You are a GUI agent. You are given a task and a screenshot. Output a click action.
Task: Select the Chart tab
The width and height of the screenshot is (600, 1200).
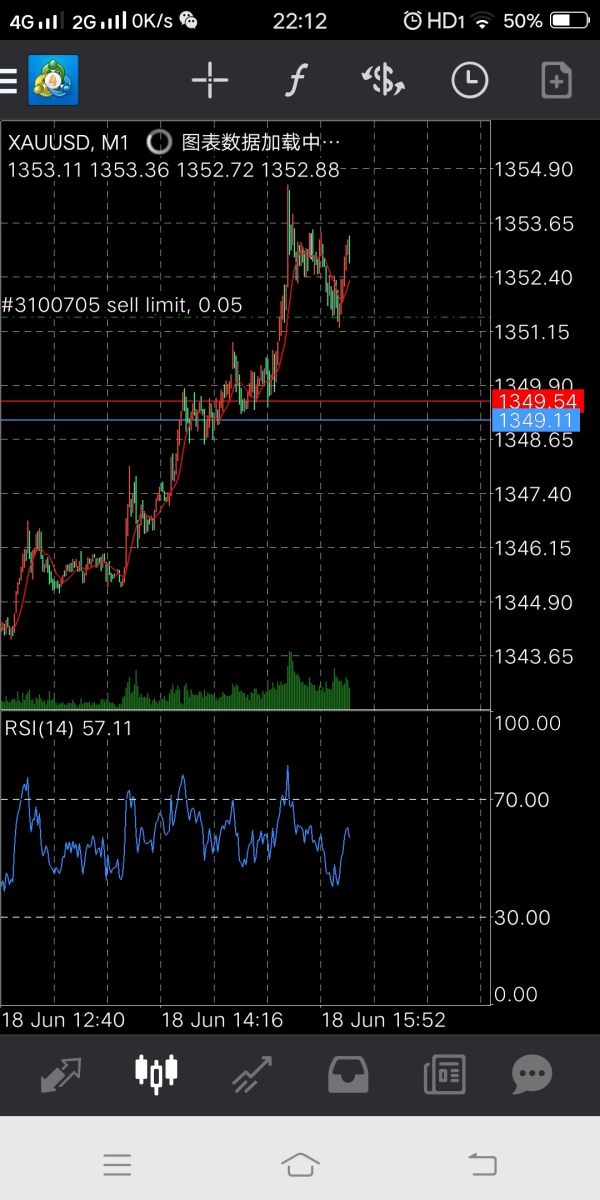[155, 1074]
